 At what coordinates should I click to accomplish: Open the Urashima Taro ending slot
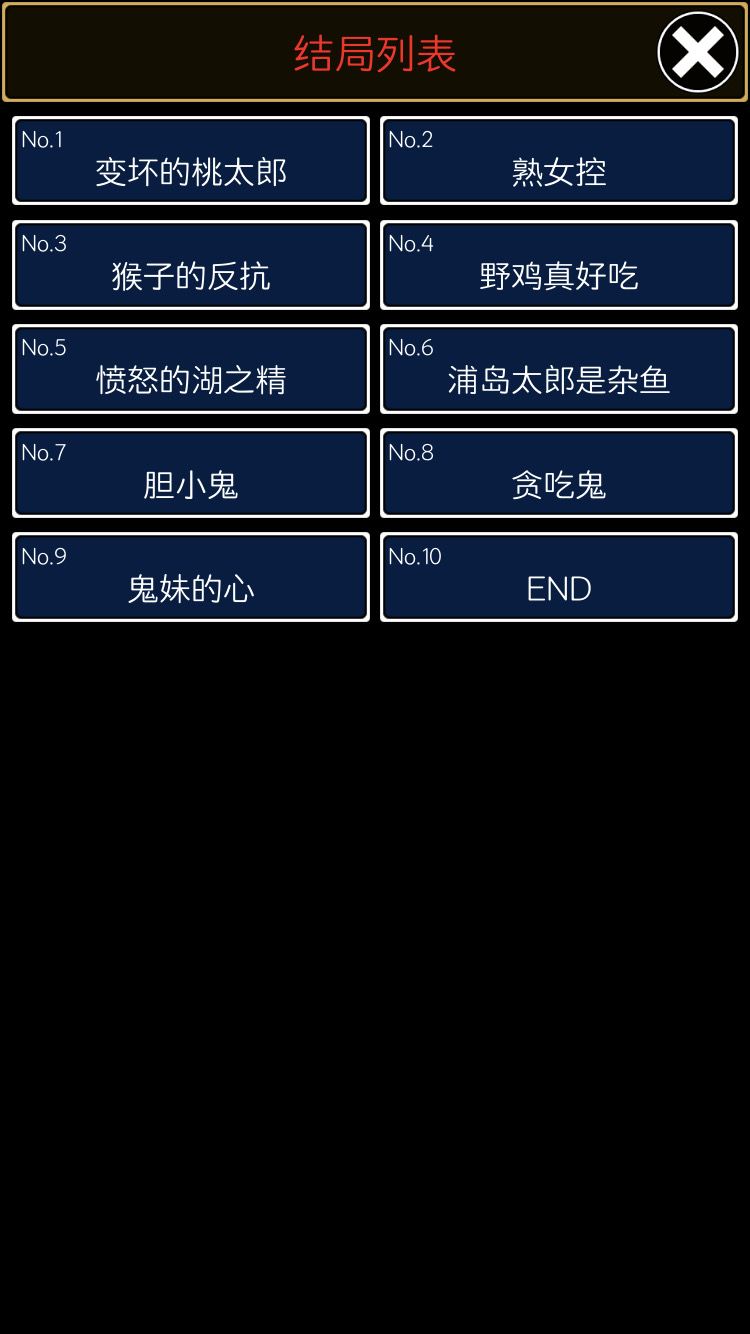(558, 369)
